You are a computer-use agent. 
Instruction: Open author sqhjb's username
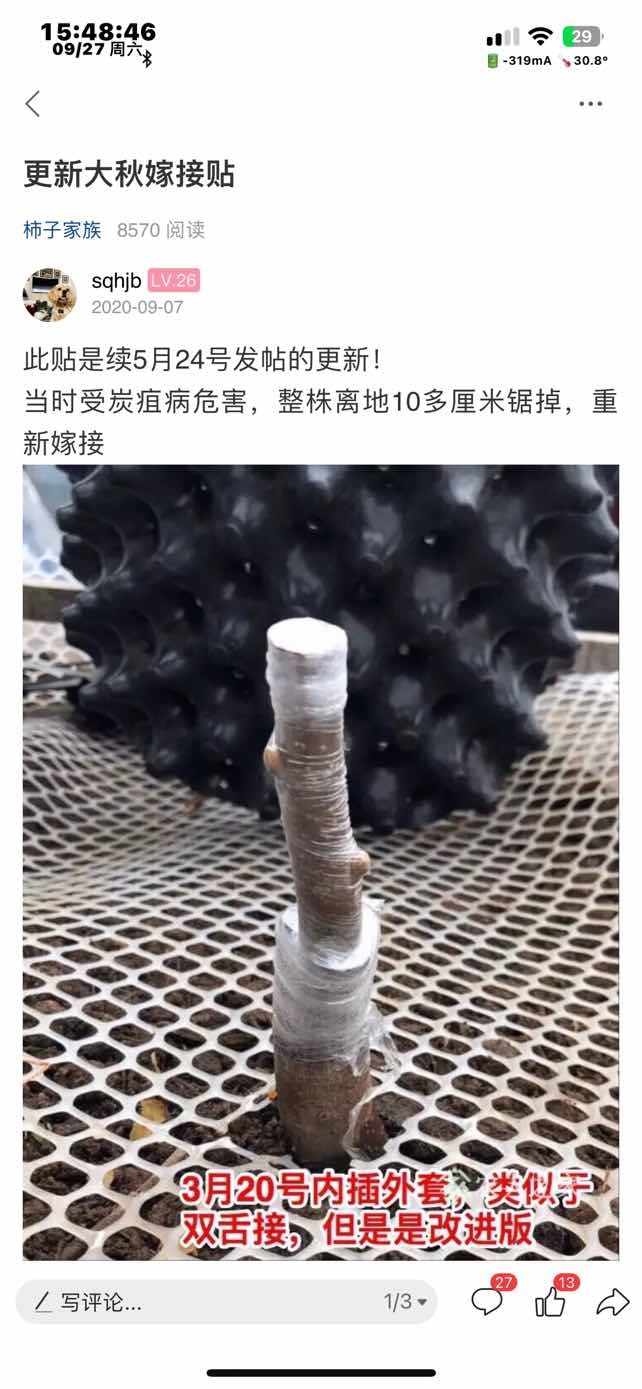[x=116, y=281]
